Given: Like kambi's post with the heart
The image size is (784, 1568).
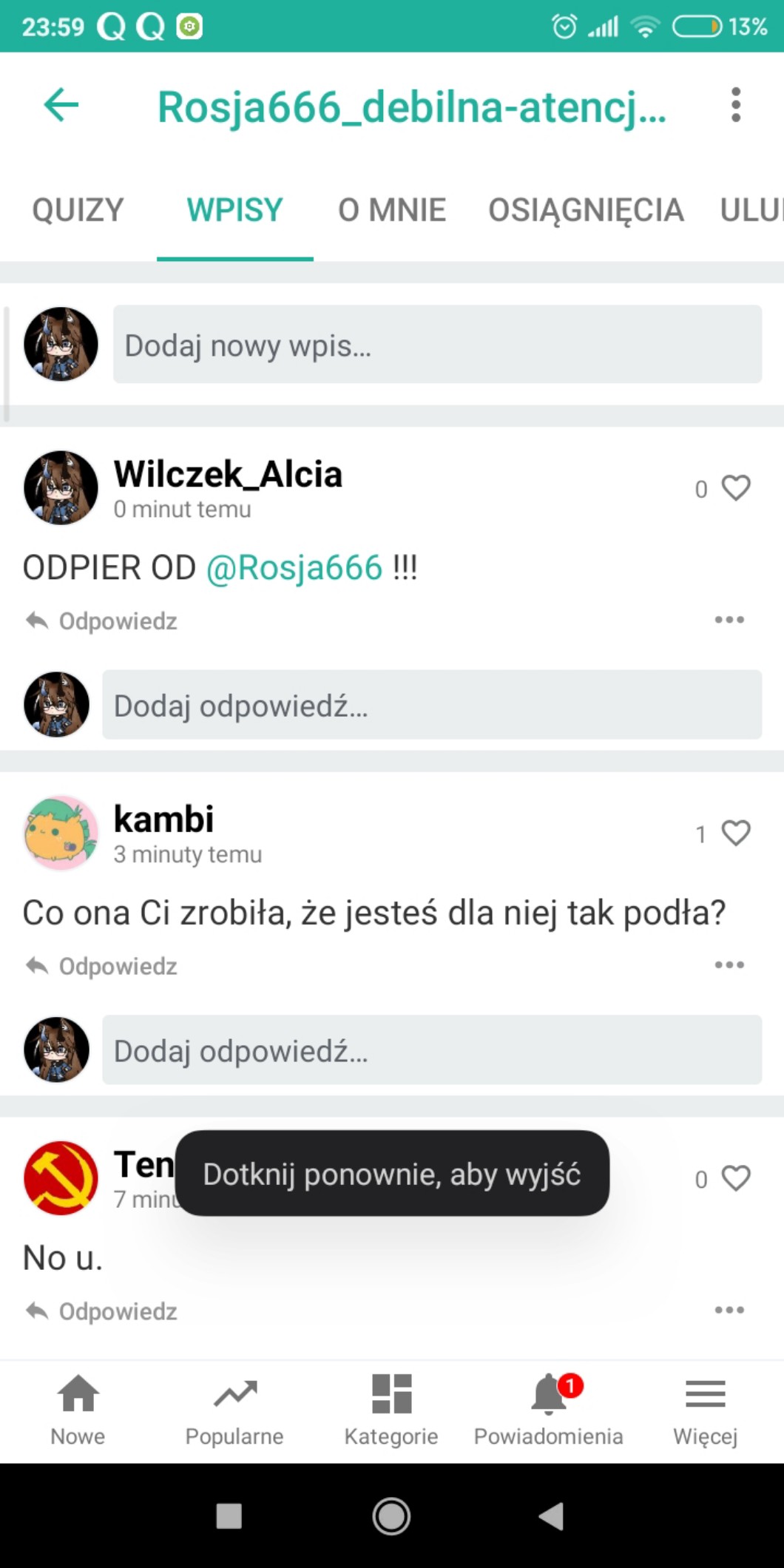Looking at the screenshot, I should point(736,834).
